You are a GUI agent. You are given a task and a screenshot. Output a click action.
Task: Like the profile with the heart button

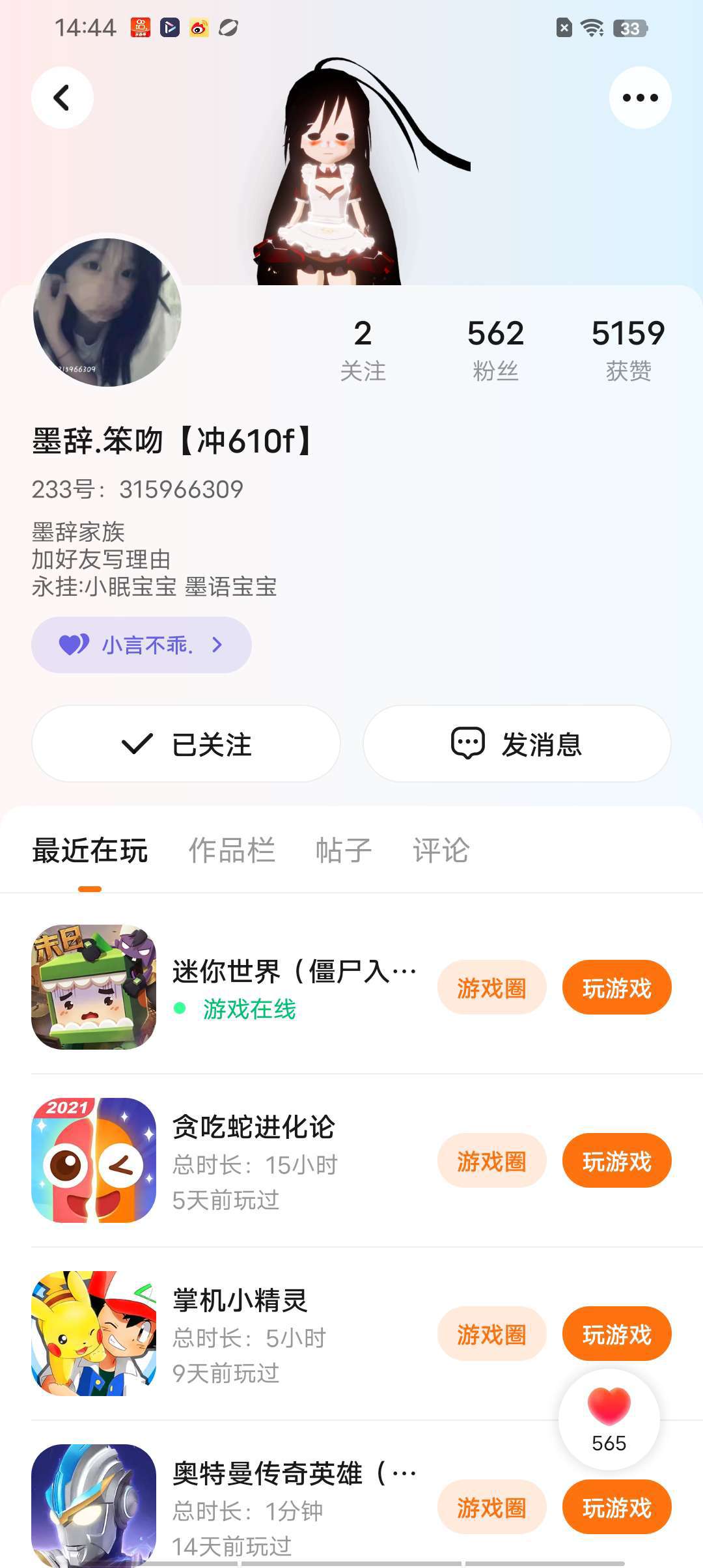609,1414
